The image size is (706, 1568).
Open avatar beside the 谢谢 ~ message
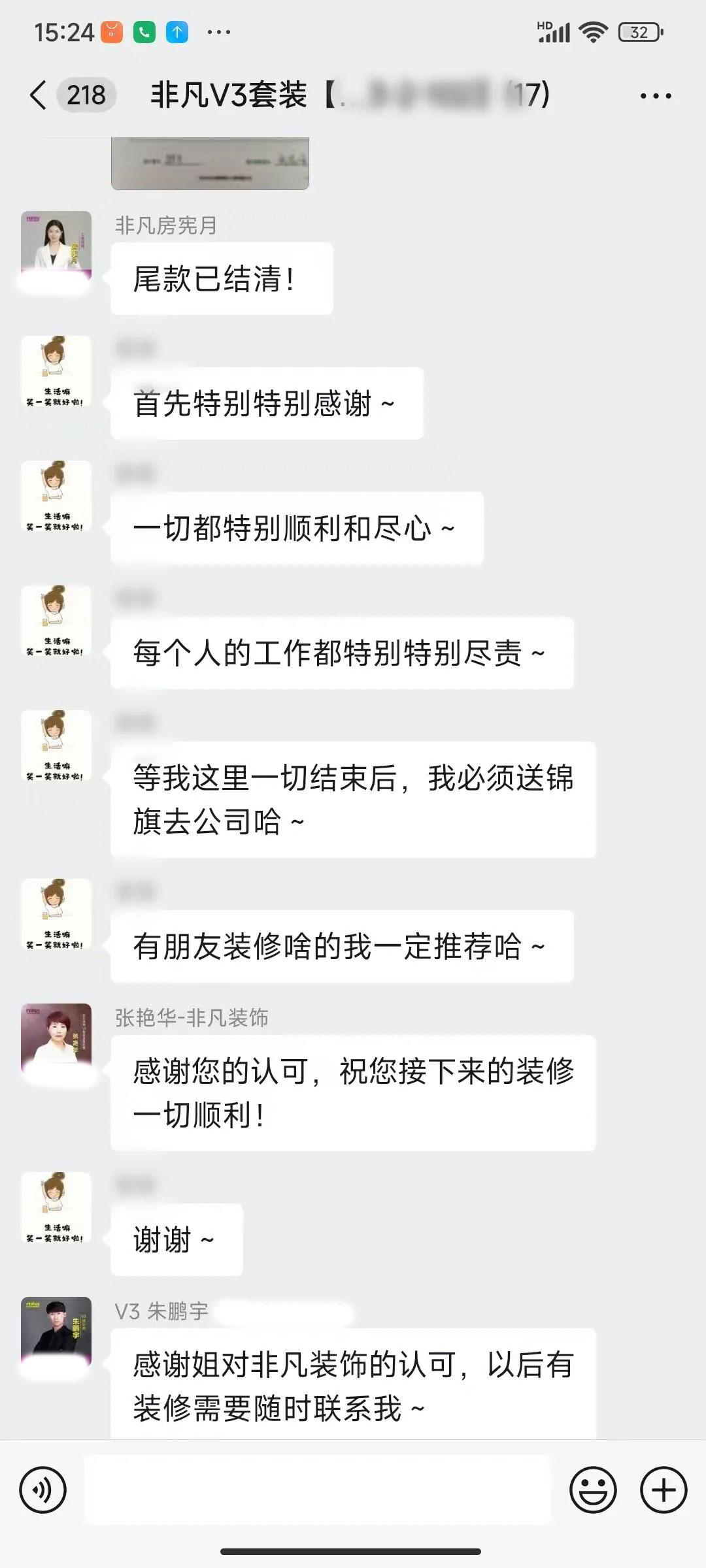click(x=56, y=1207)
